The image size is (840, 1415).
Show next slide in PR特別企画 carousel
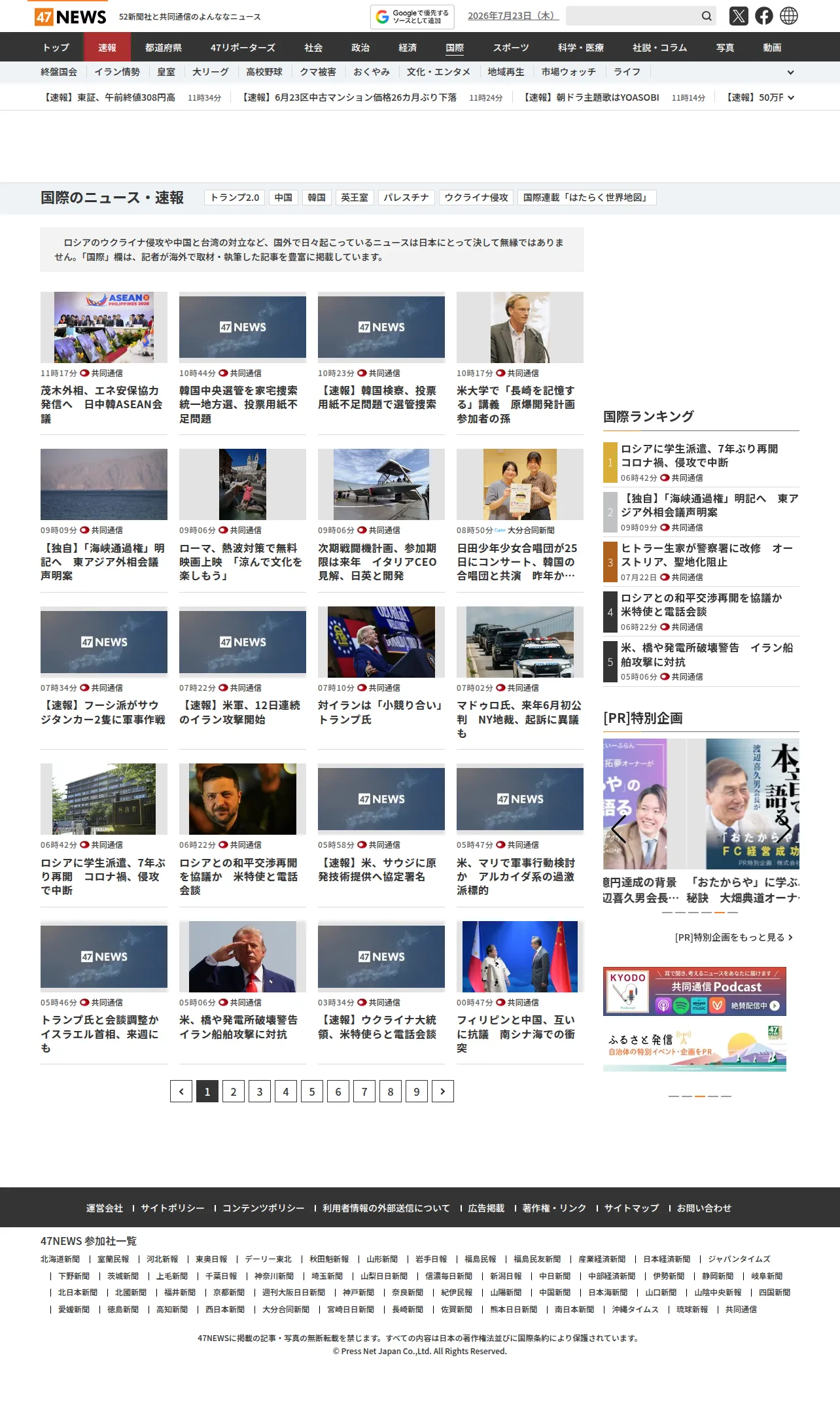point(784,829)
